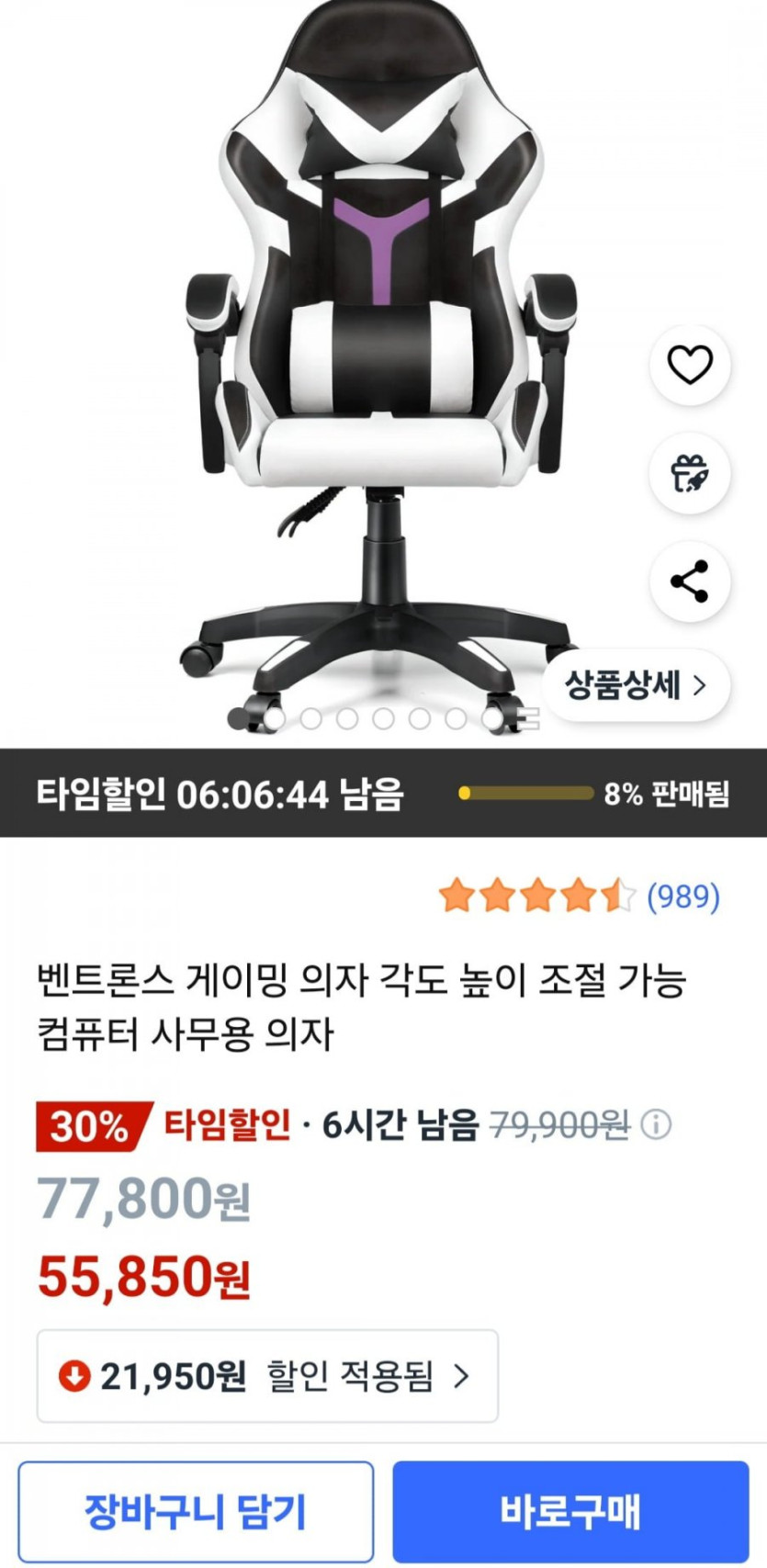Expand the 21,950원 할인 적용됨 details
The height and width of the screenshot is (1568, 767).
click(267, 1376)
